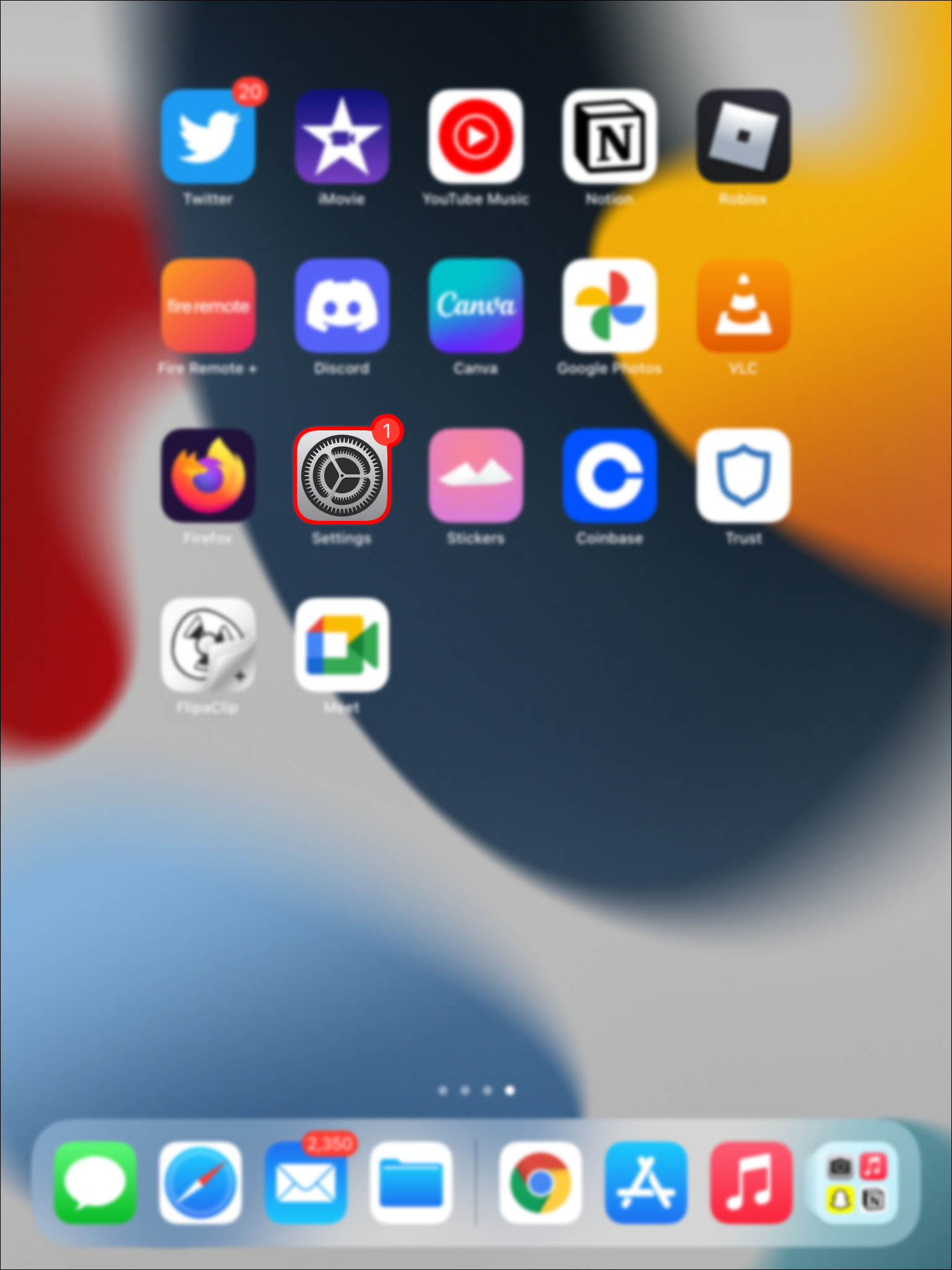Launch the Twitter app
952x1270 pixels.
[x=208, y=136]
